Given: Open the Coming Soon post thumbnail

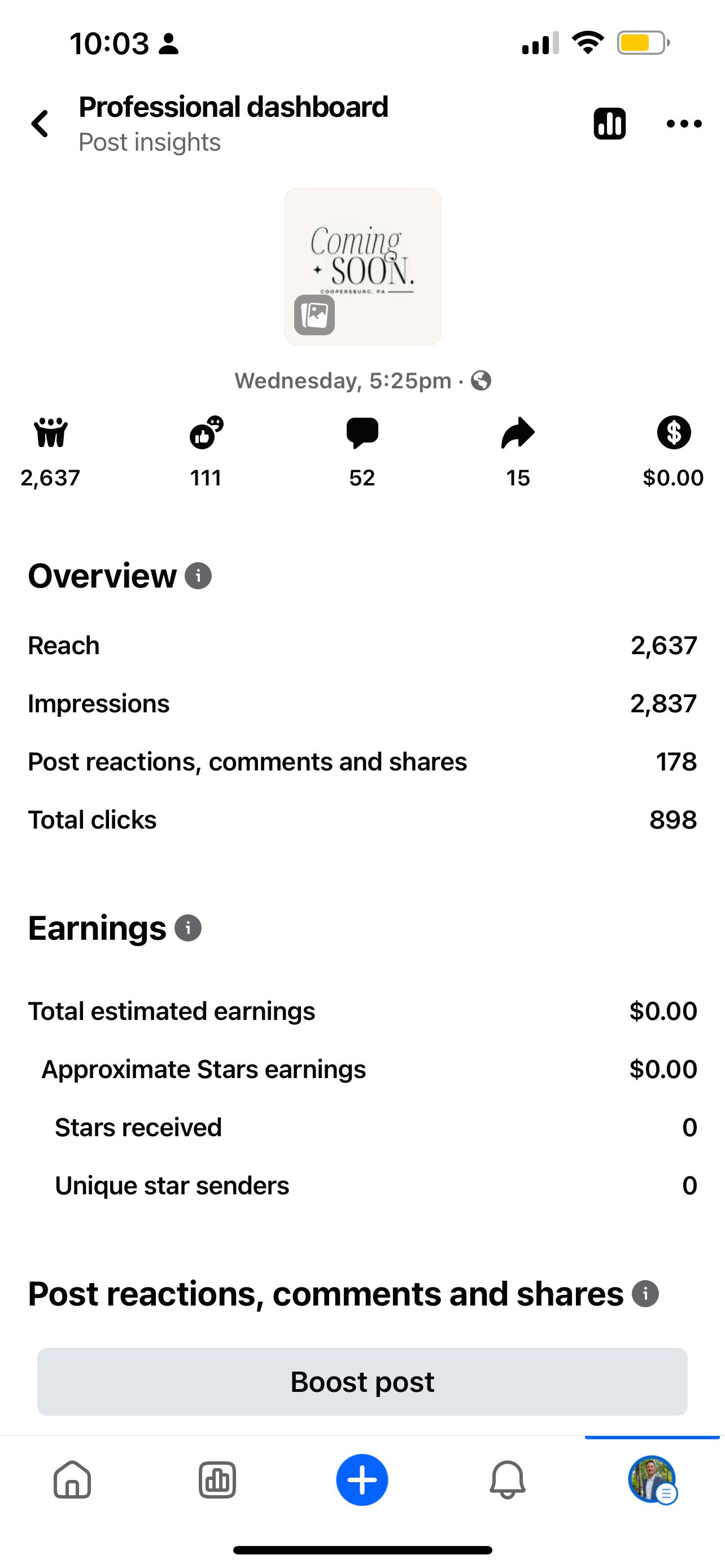Looking at the screenshot, I should click(362, 266).
